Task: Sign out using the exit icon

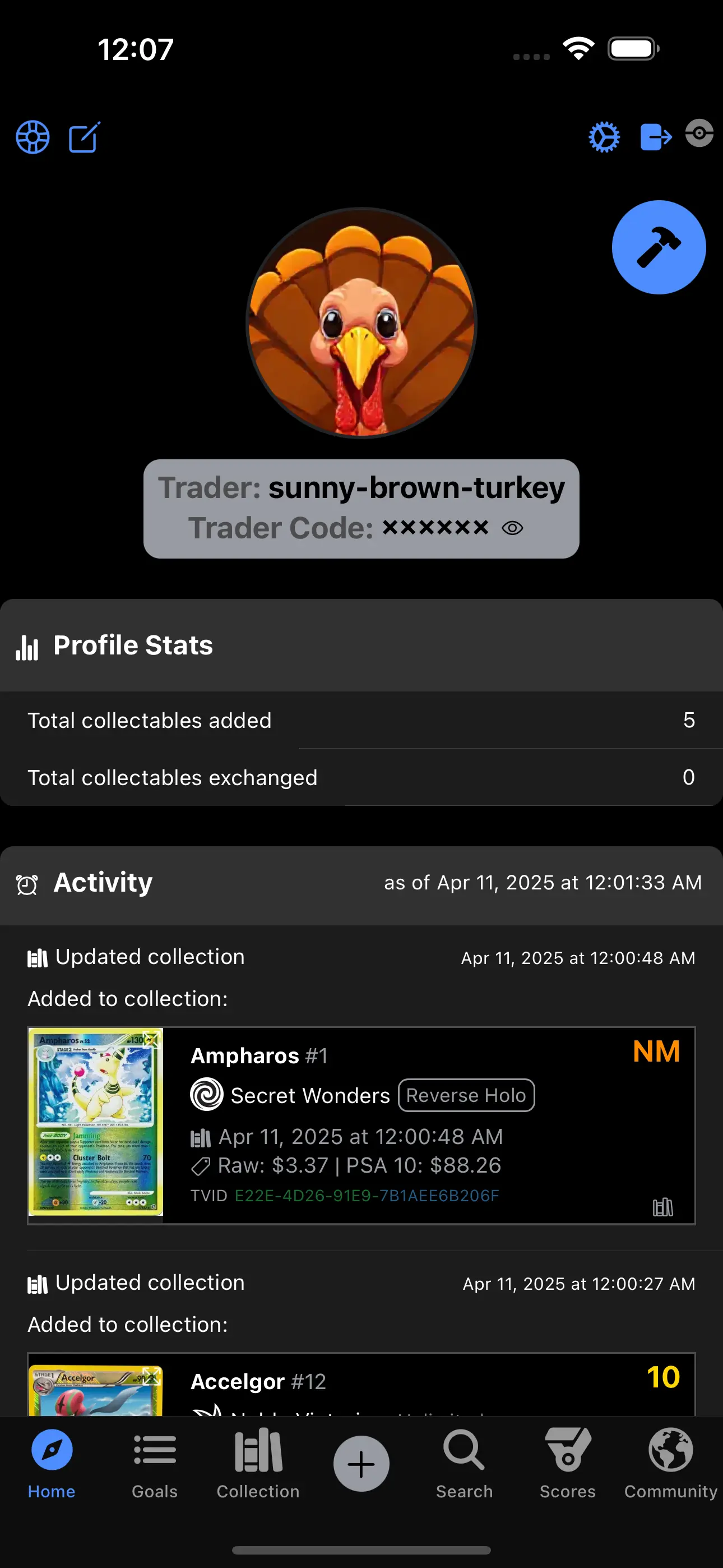Action: [x=655, y=137]
